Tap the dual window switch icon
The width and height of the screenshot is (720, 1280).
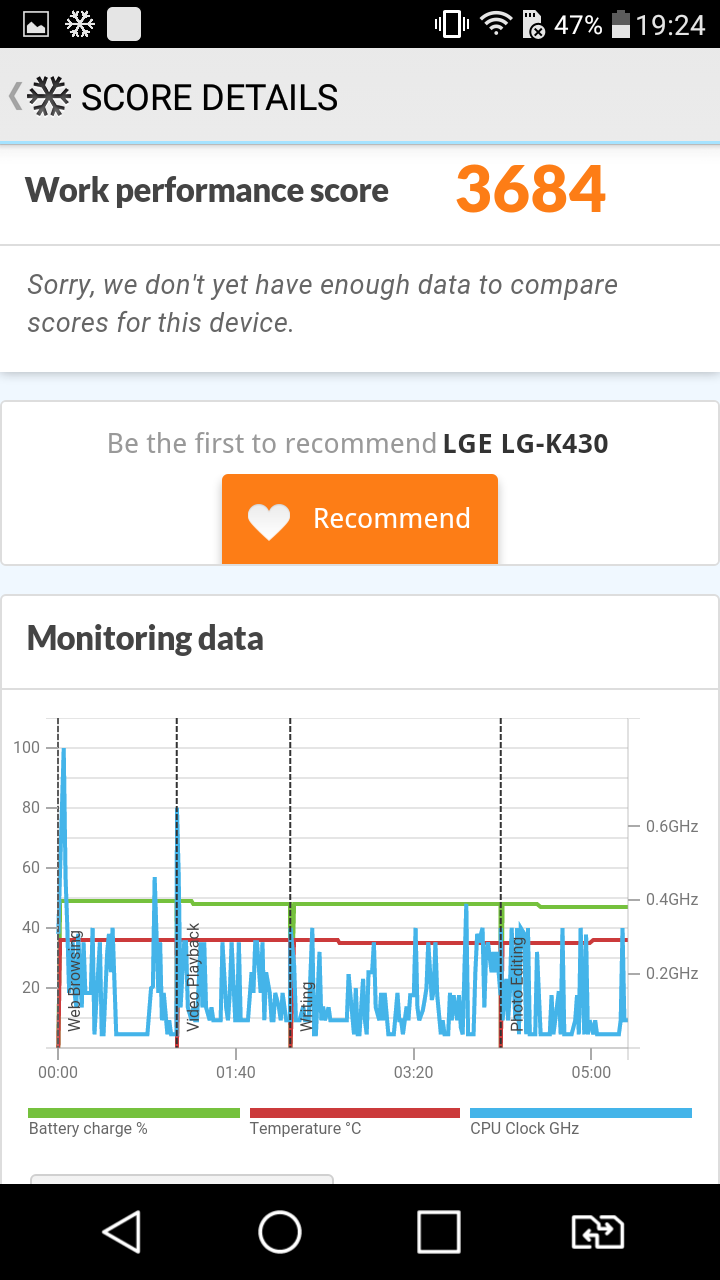(x=597, y=1232)
